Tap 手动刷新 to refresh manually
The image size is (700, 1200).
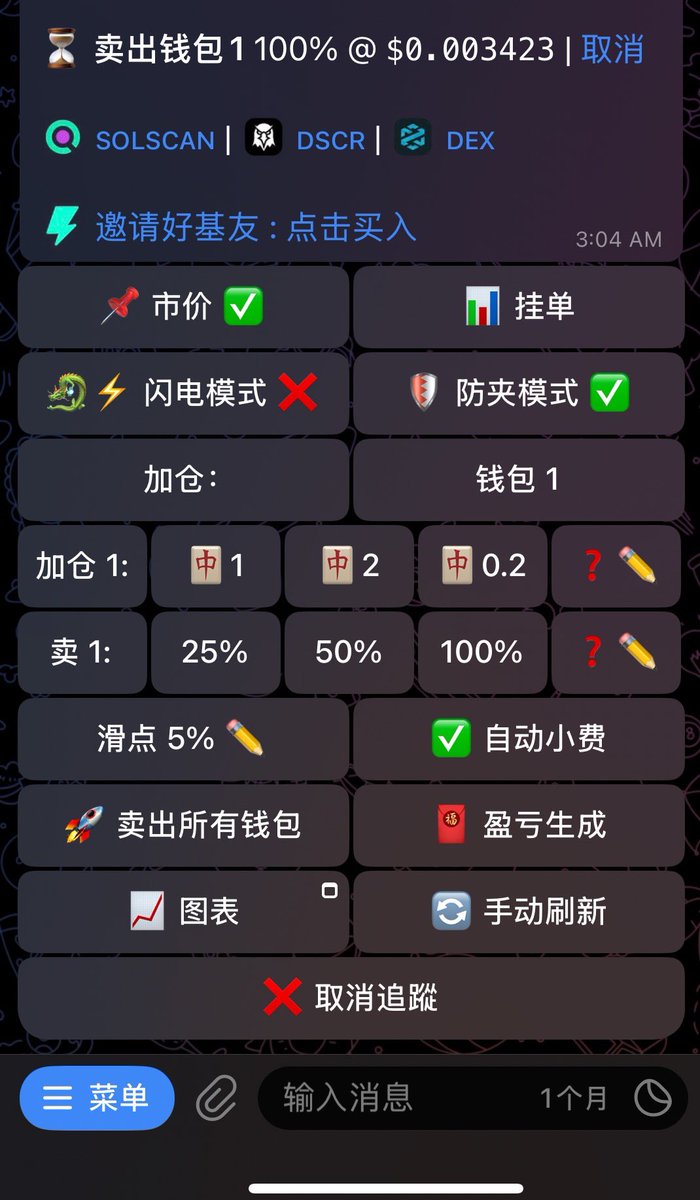519,911
